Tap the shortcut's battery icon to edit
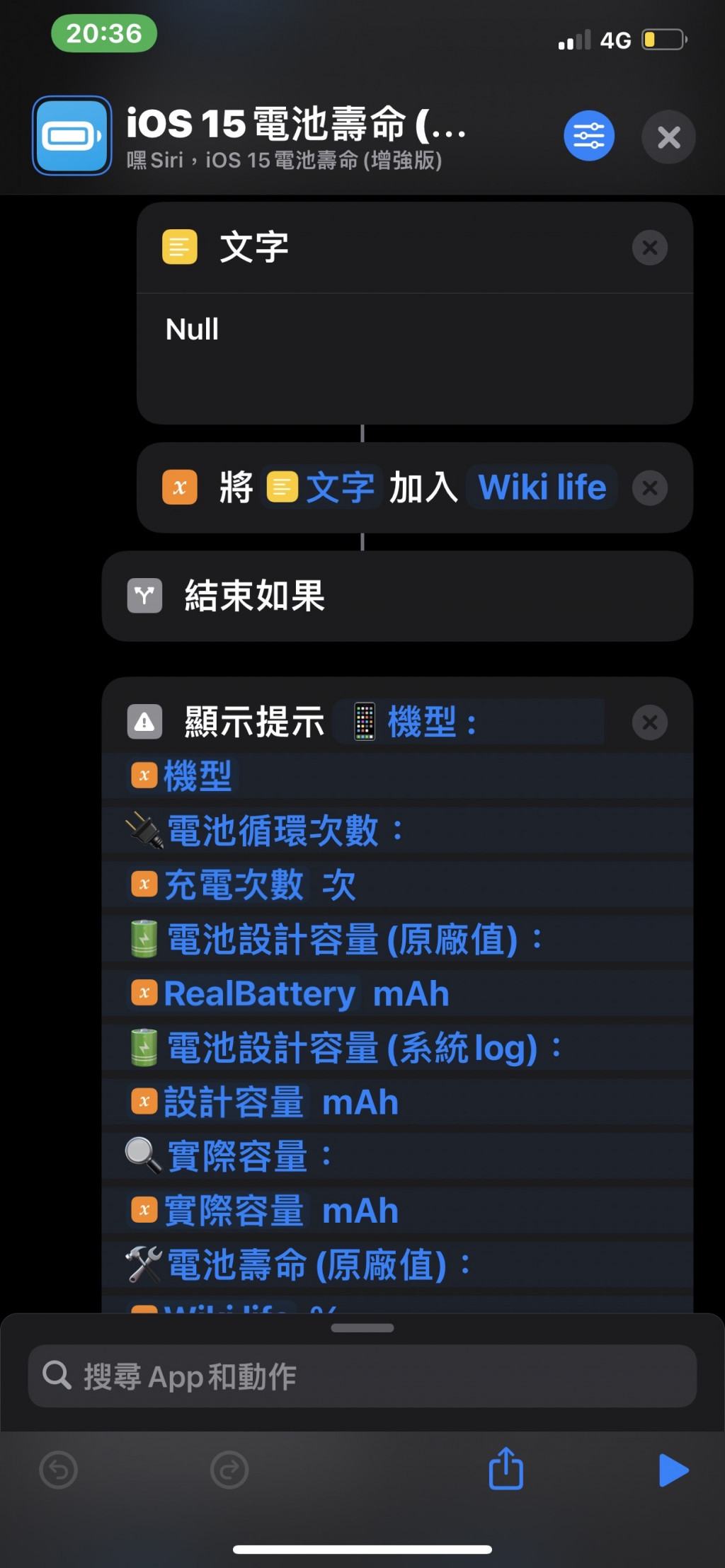The width and height of the screenshot is (725, 1568). click(72, 136)
